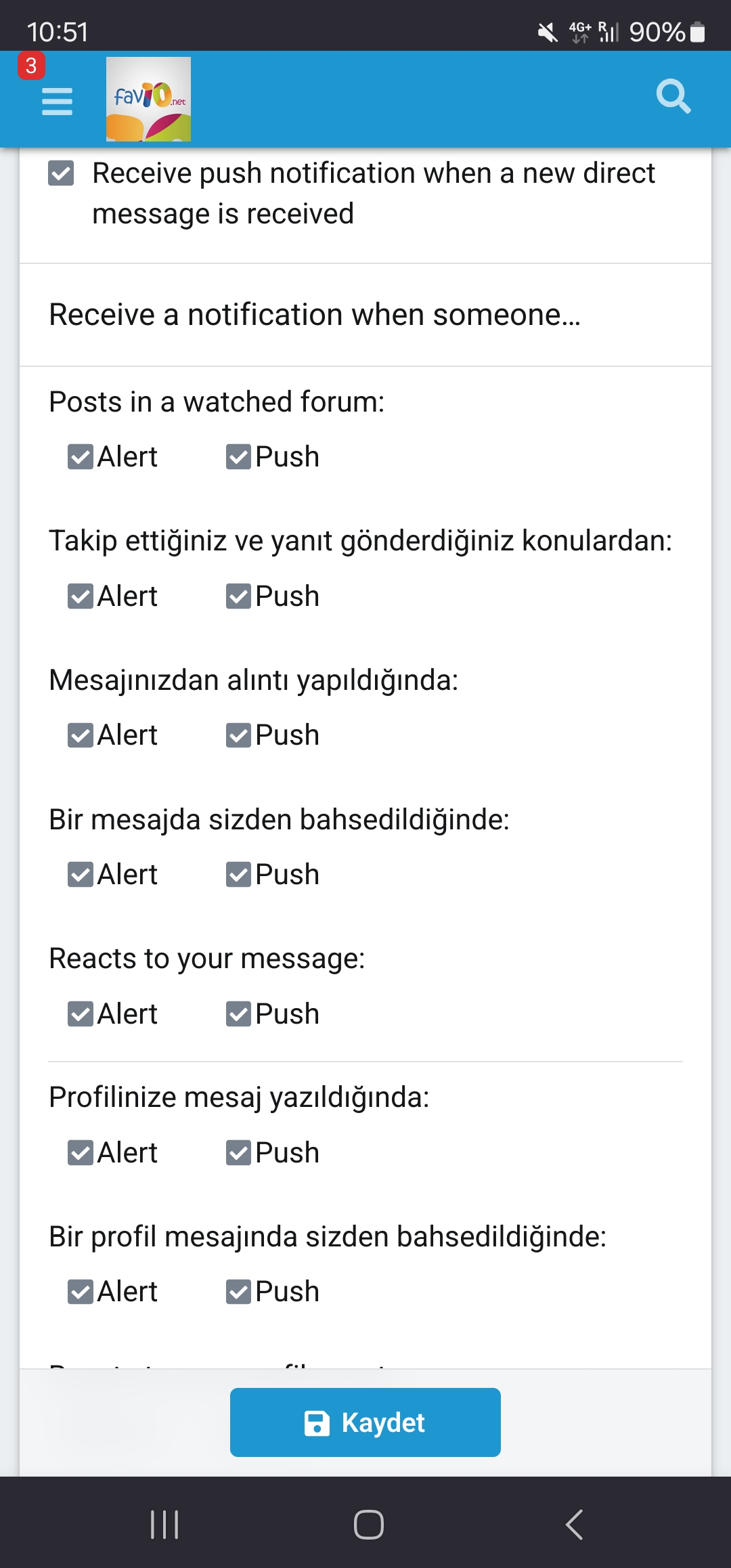The width and height of the screenshot is (731, 1568).
Task: Deselect Push for Profilinize mesaj yazıldığında
Action: click(x=238, y=1153)
